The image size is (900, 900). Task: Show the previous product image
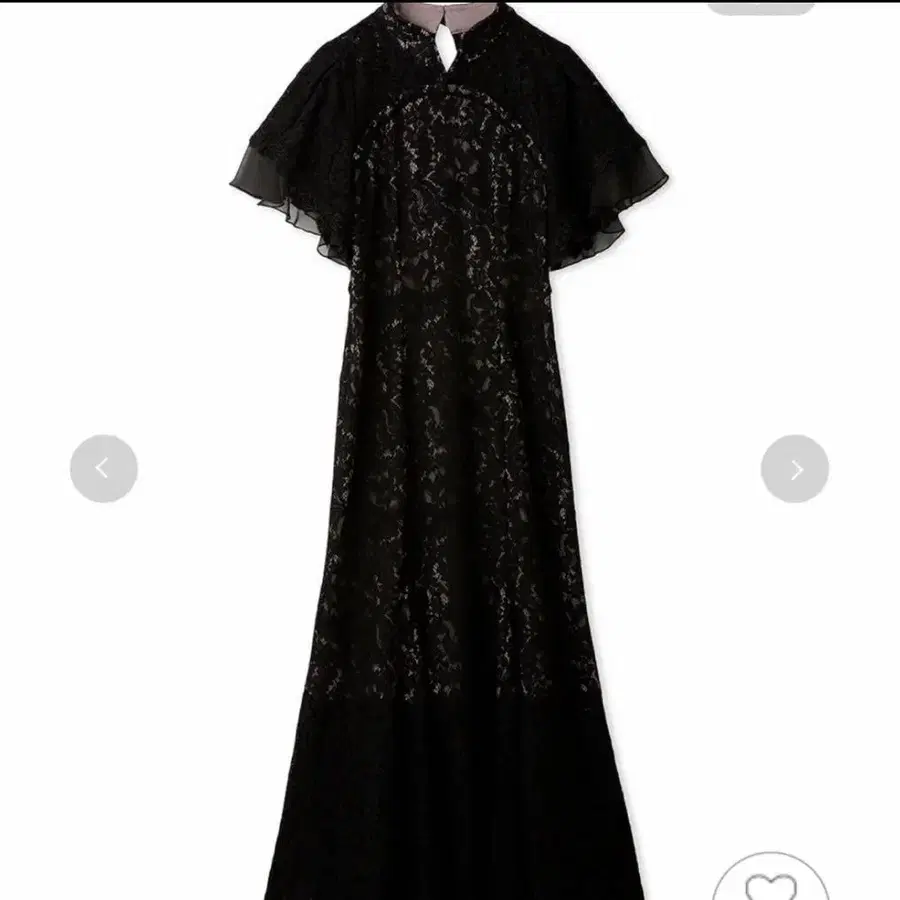click(x=104, y=468)
